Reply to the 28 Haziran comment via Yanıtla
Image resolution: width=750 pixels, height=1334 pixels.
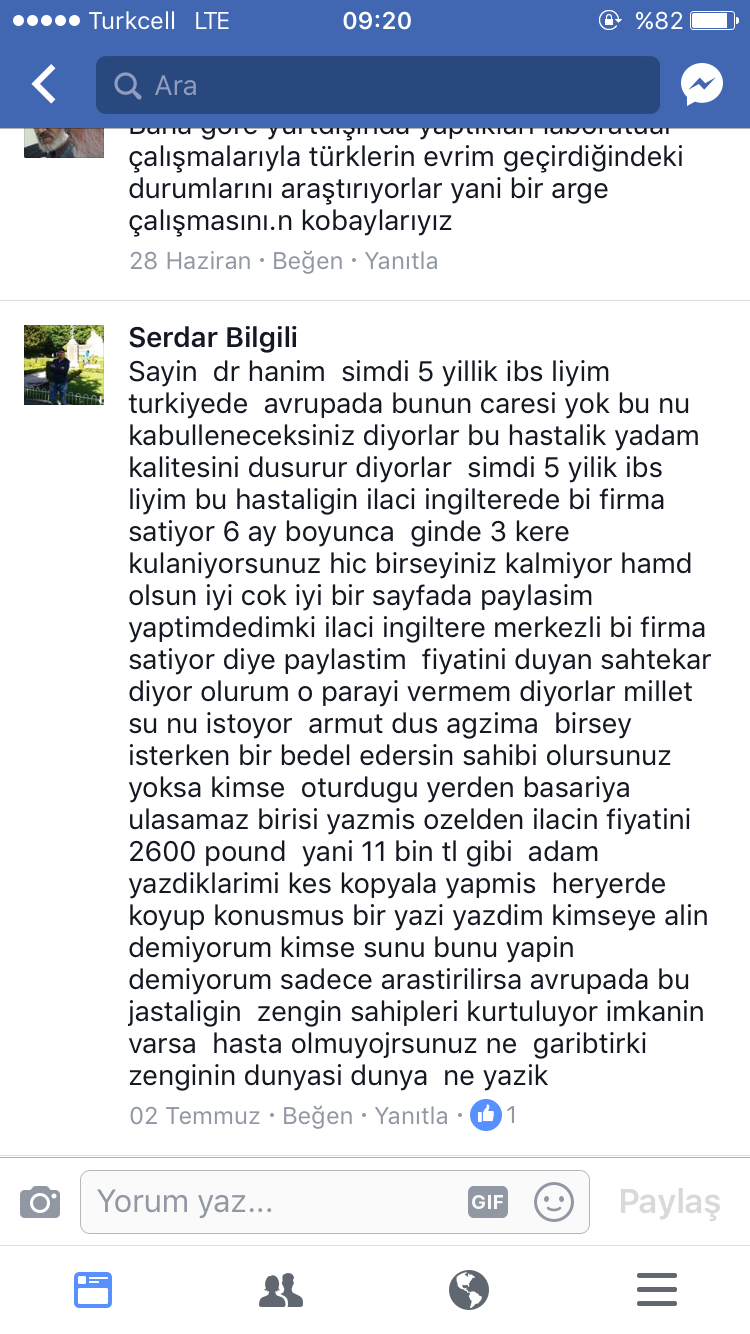click(401, 261)
